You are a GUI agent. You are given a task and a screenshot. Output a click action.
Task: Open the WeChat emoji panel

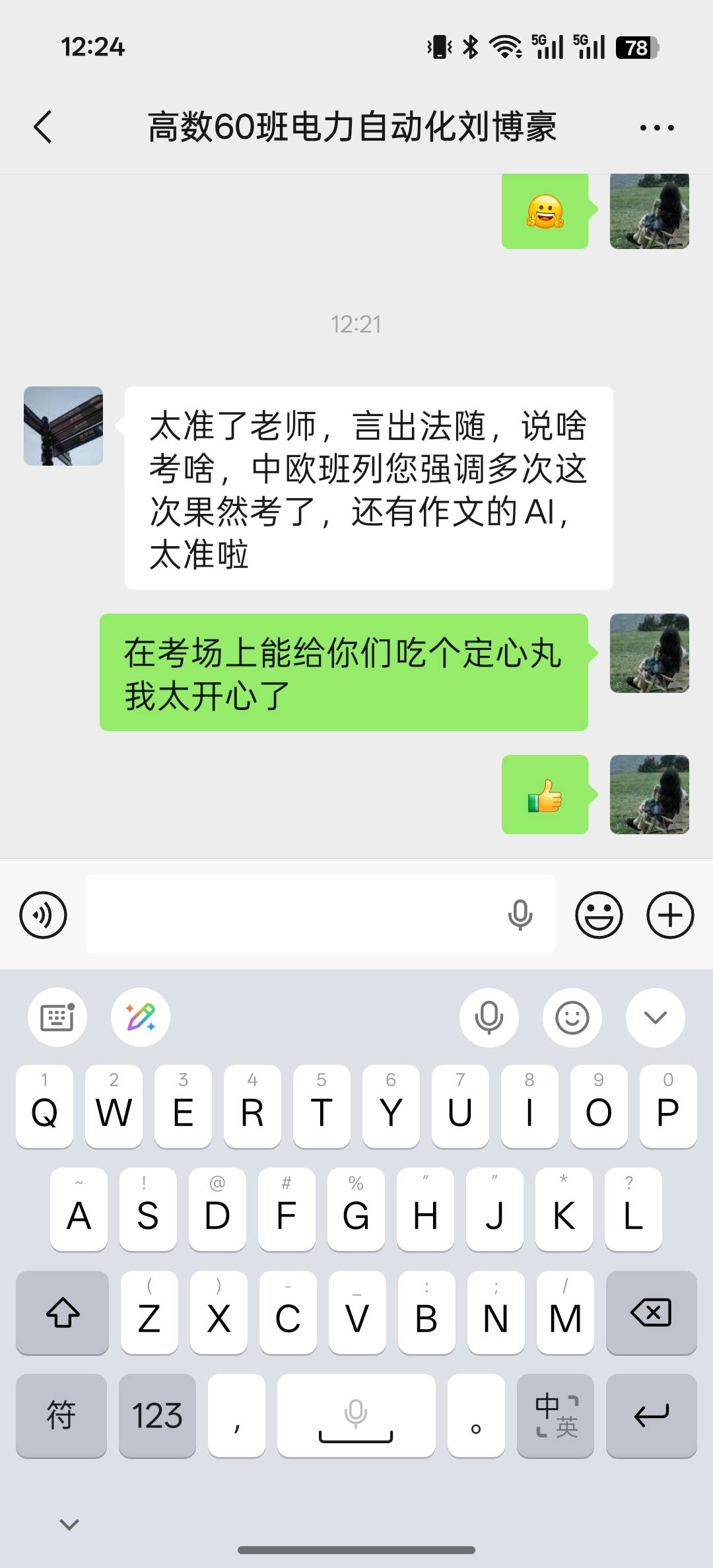pos(597,915)
